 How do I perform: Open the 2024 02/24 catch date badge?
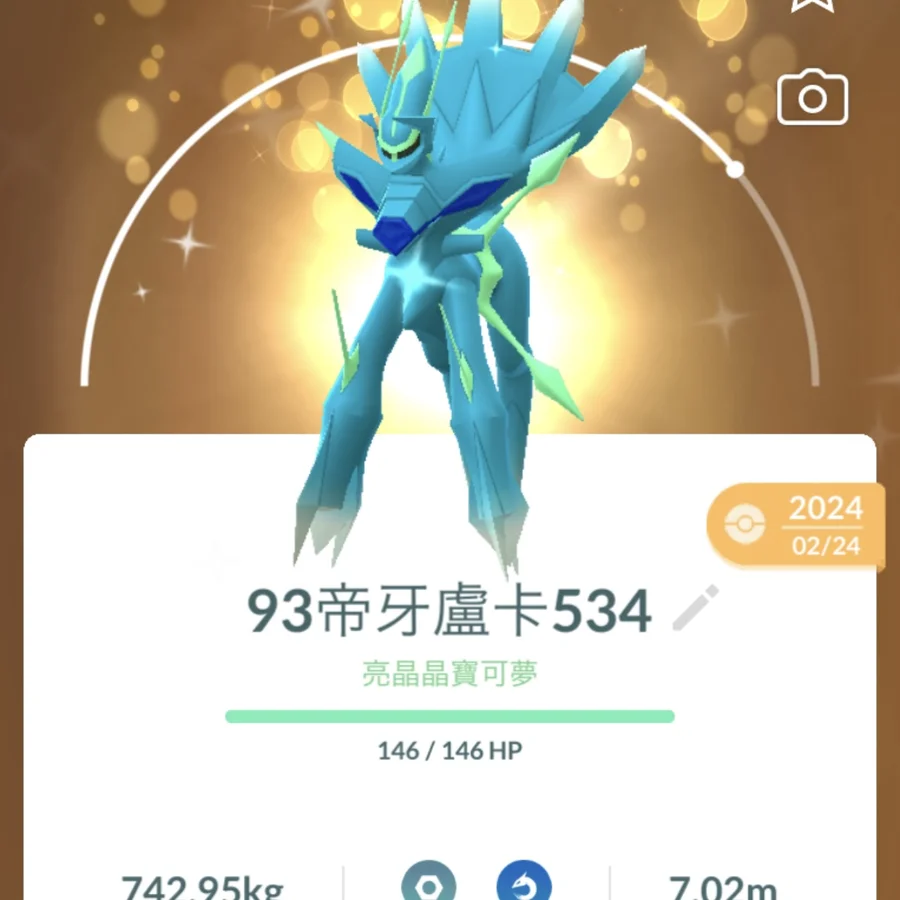pyautogui.click(x=797, y=526)
